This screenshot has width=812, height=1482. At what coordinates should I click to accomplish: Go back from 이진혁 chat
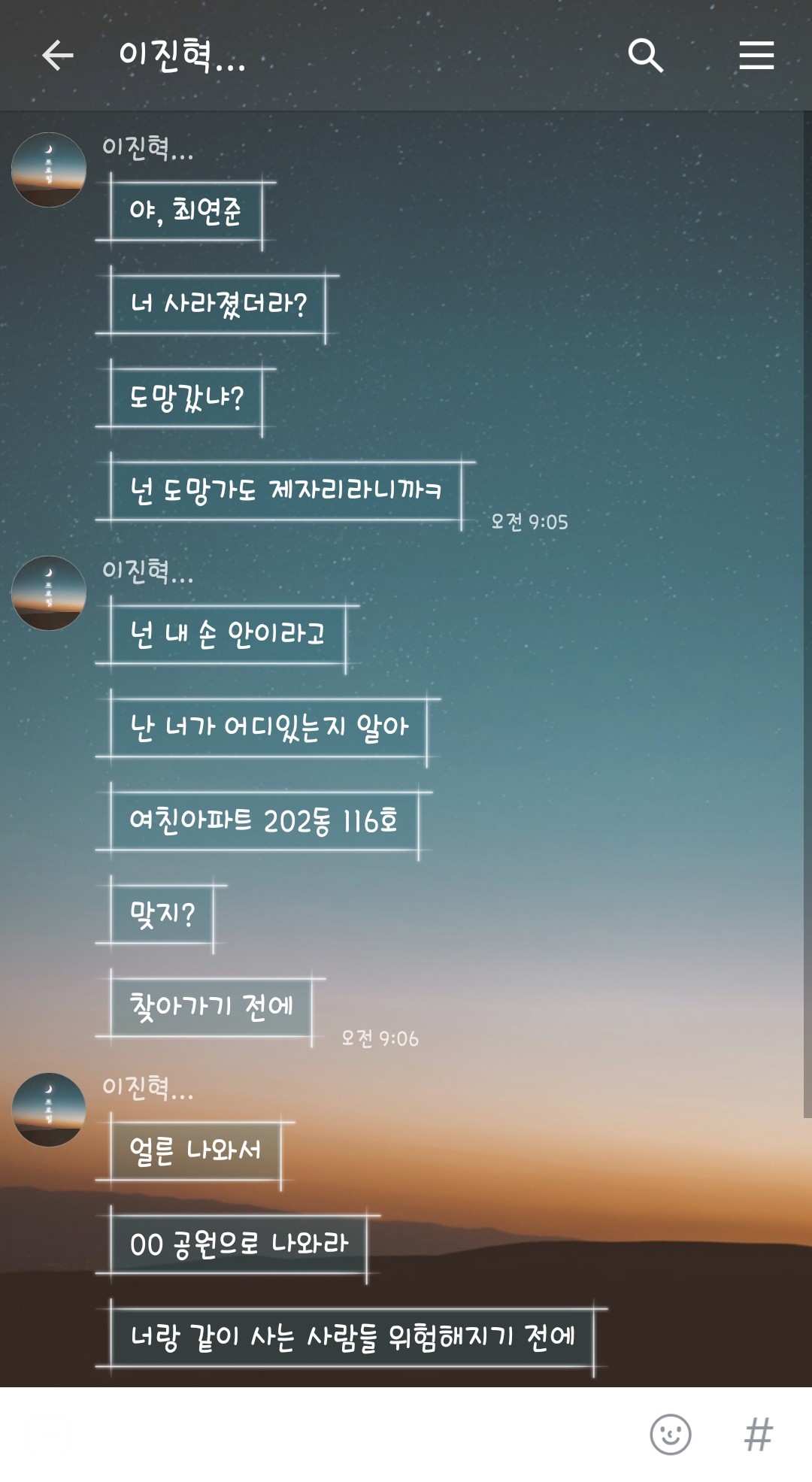point(58,56)
